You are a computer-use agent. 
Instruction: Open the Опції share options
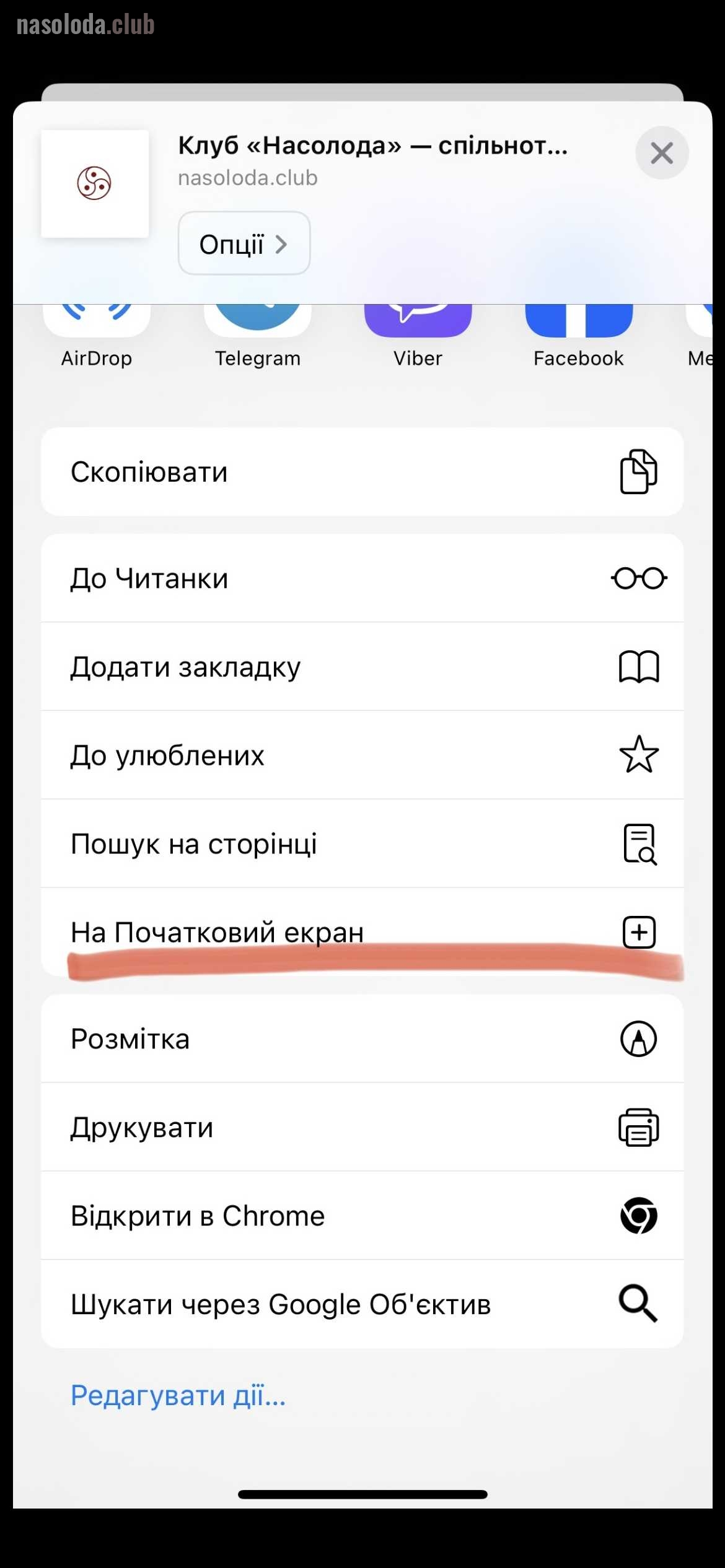click(244, 243)
